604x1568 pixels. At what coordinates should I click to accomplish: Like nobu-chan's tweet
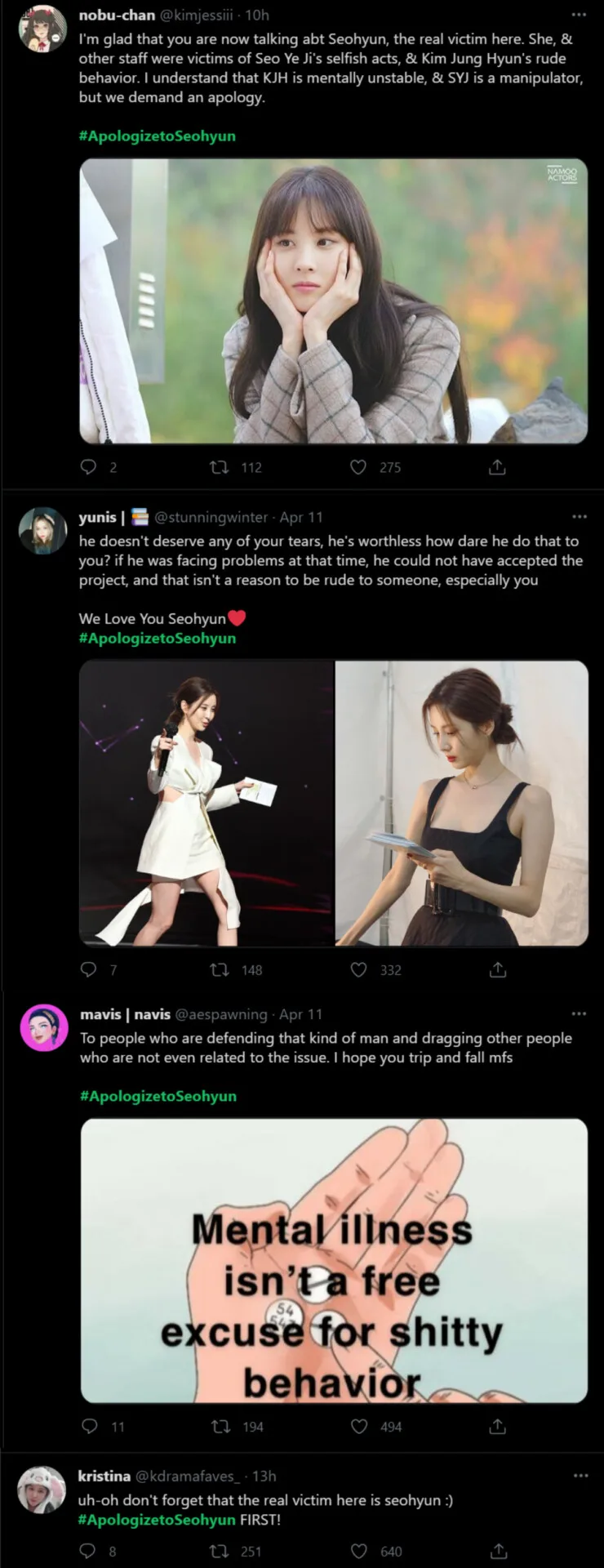point(358,467)
